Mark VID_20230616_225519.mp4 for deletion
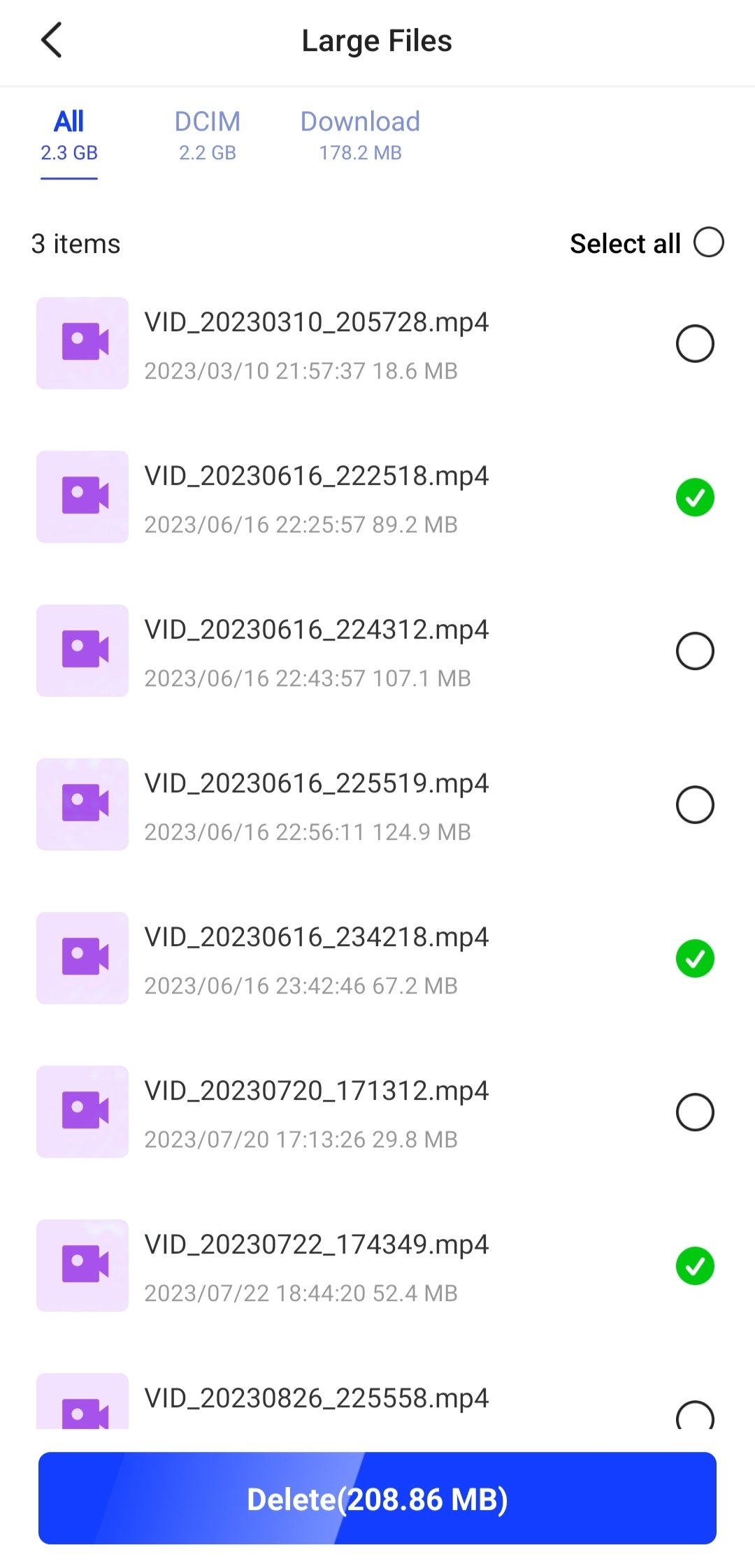This screenshot has height=1568, width=755. (694, 805)
